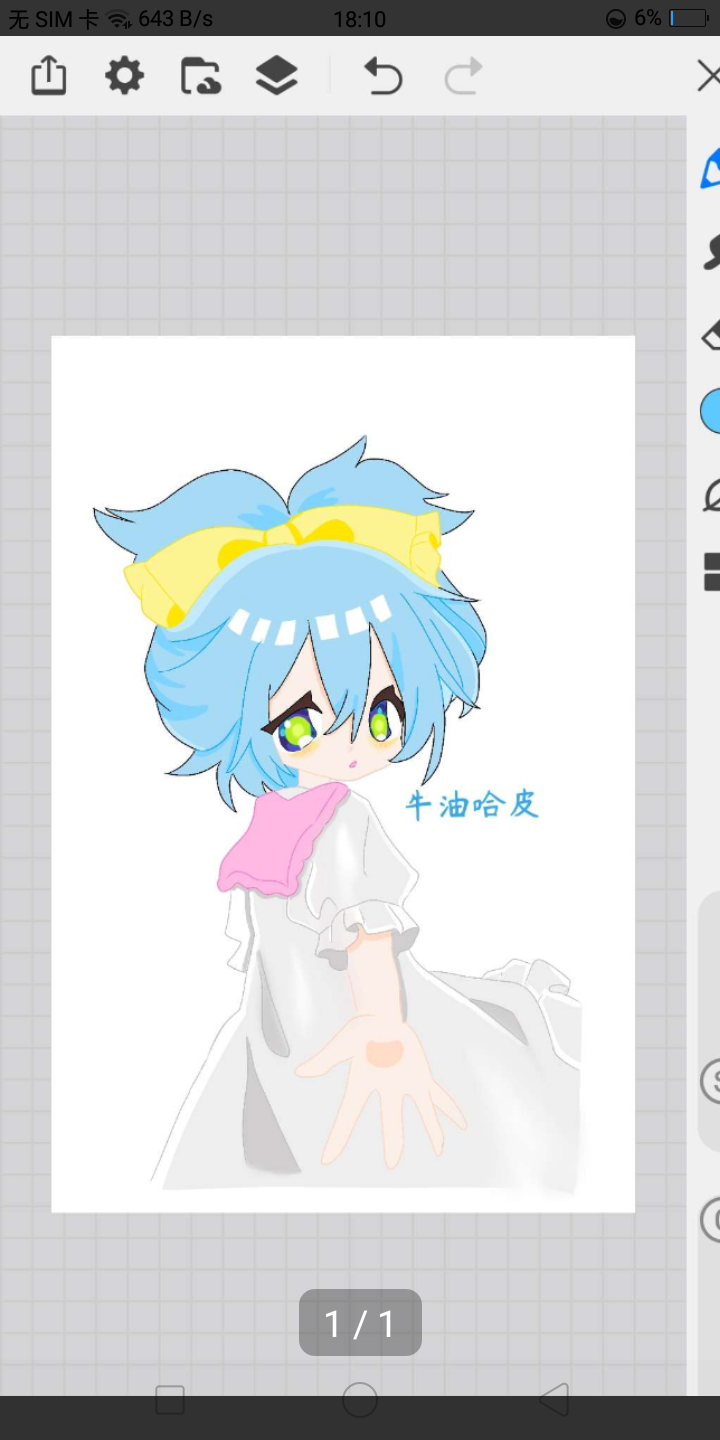Export the drawing with the share icon

point(48,76)
